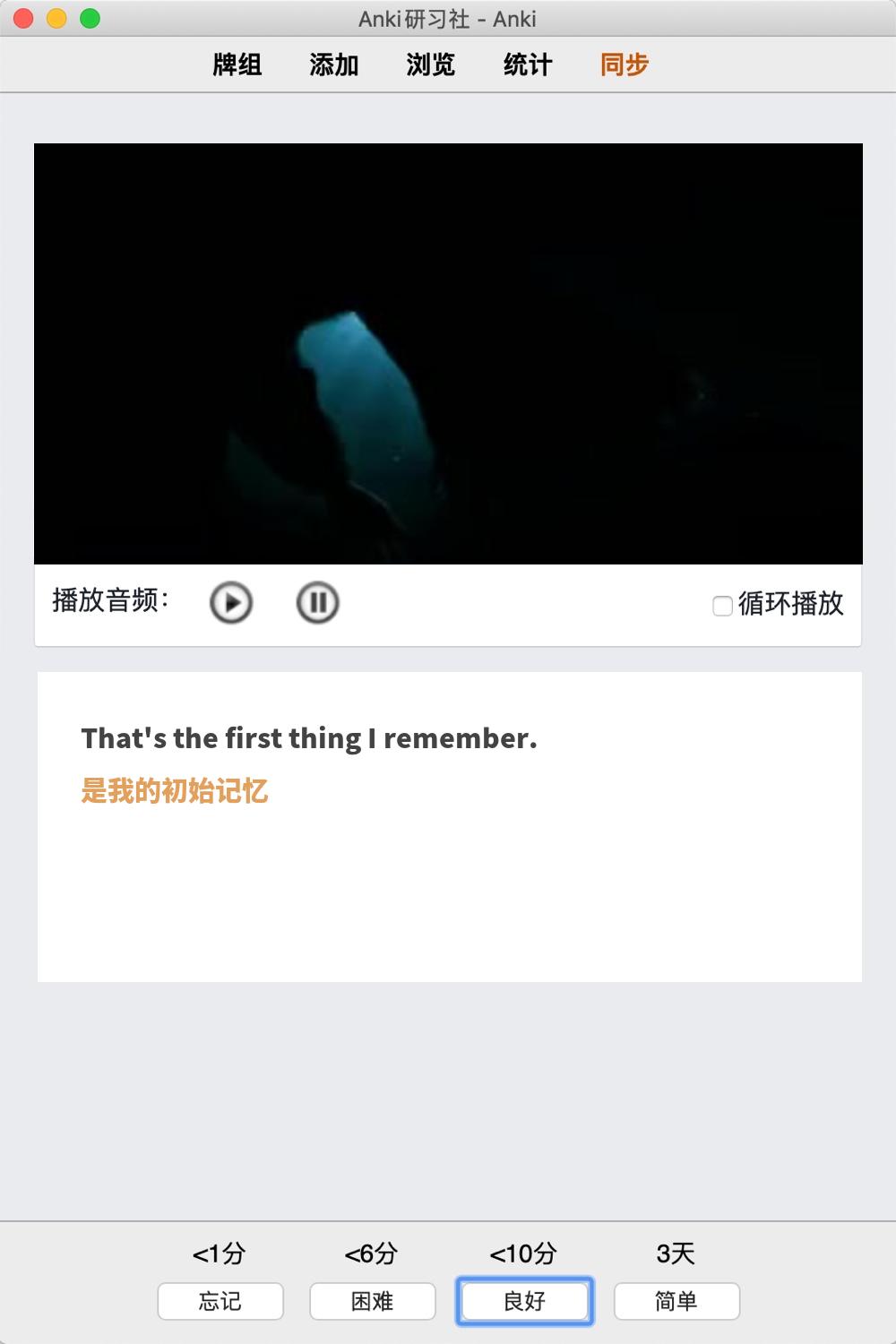Open the 牌组 decks view
Image resolution: width=896 pixels, height=1344 pixels.
tap(237, 65)
